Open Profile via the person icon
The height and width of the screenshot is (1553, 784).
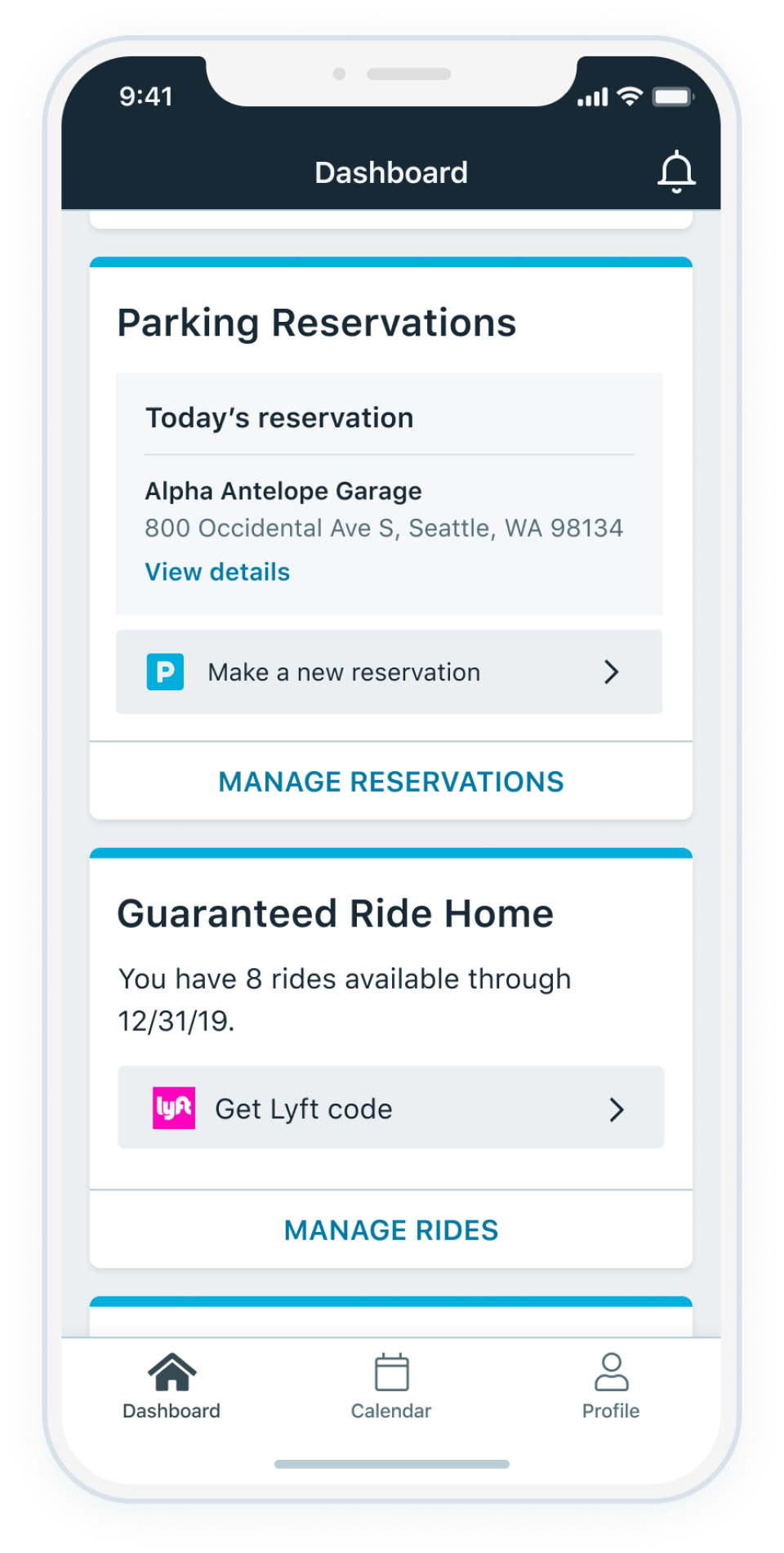coord(611,1372)
